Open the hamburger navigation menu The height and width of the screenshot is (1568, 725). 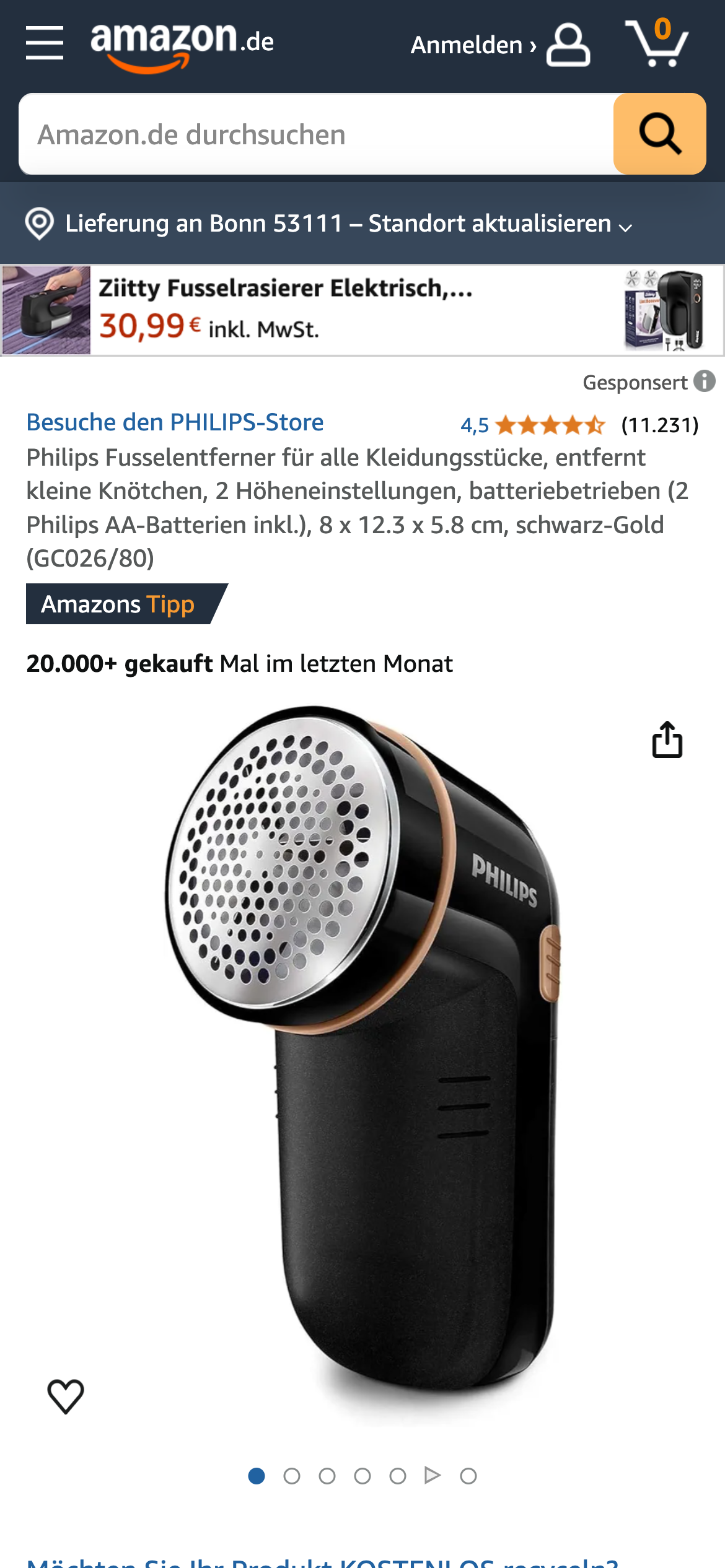pos(45,43)
